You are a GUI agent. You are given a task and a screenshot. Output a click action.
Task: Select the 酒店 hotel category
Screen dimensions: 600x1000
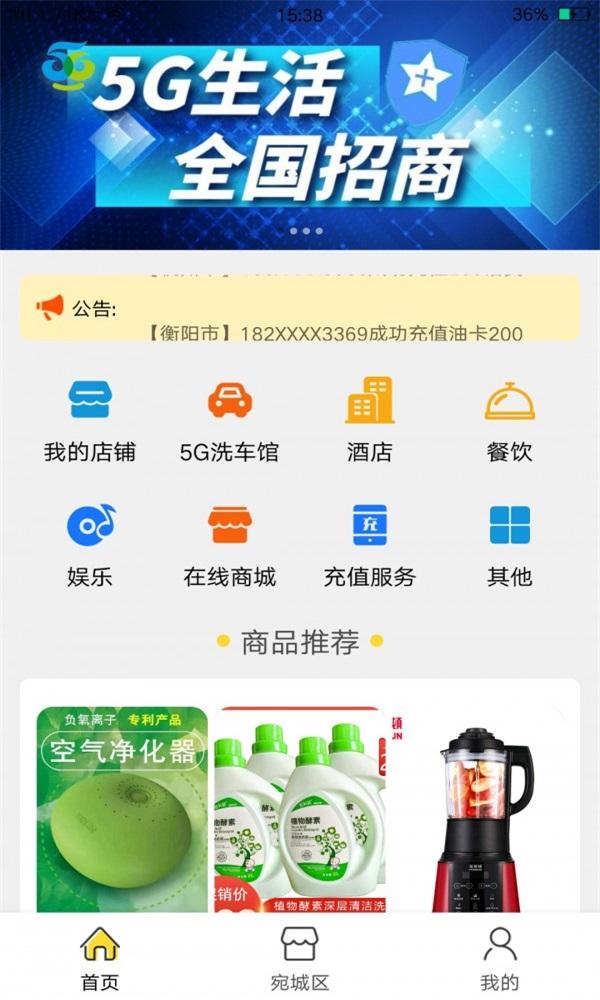(370, 420)
